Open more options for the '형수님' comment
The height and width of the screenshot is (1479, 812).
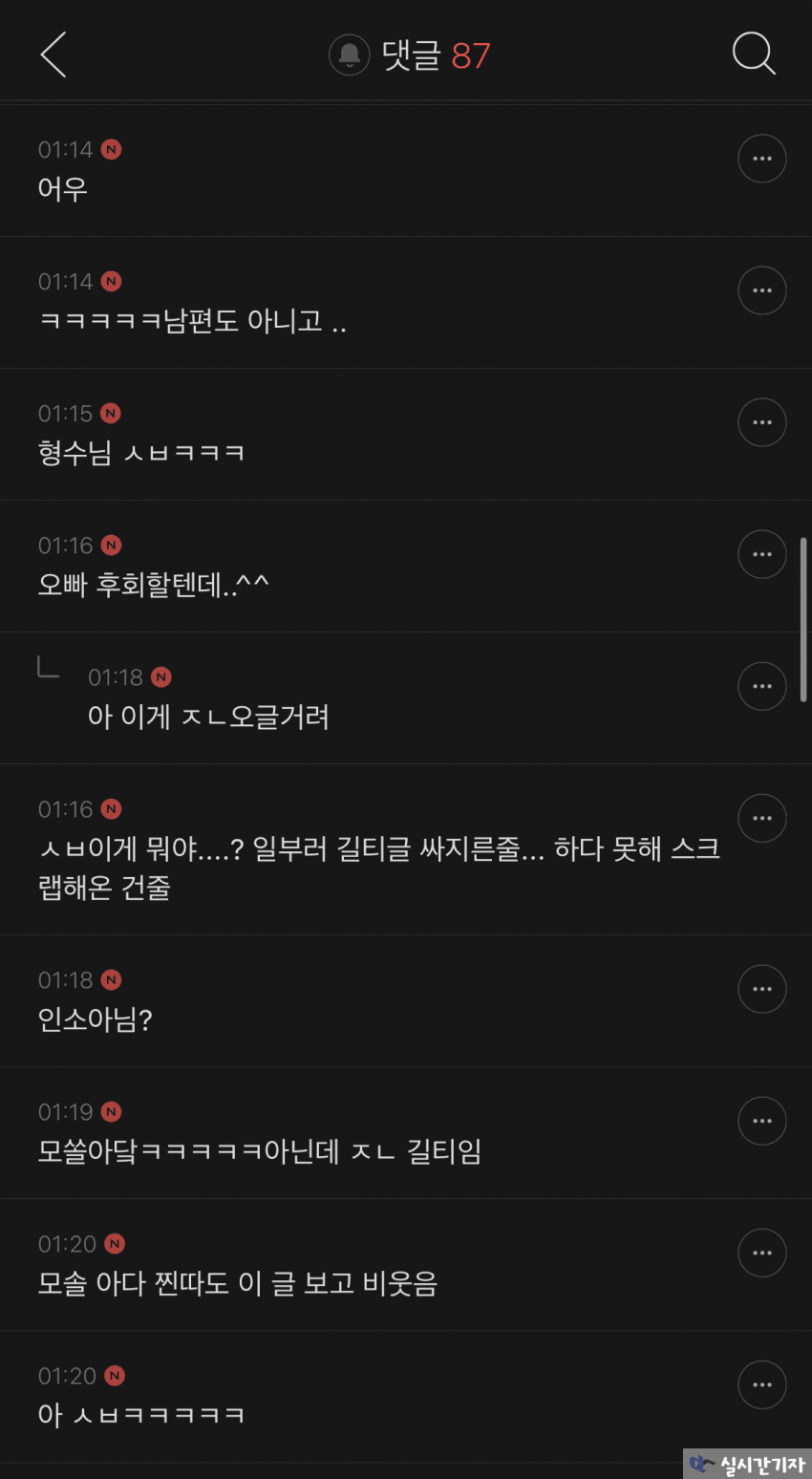[x=762, y=422]
